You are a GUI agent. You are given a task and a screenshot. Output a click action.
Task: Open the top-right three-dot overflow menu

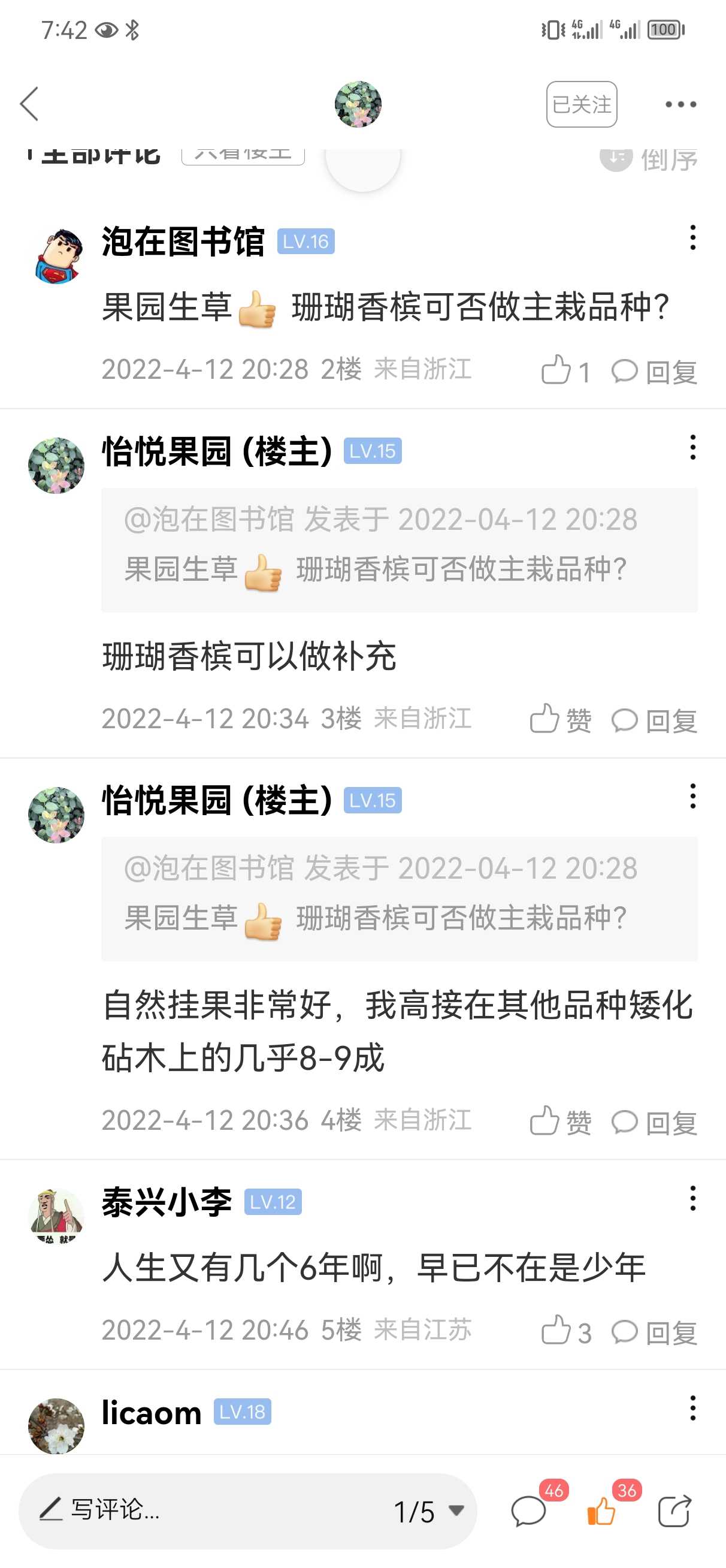click(680, 105)
